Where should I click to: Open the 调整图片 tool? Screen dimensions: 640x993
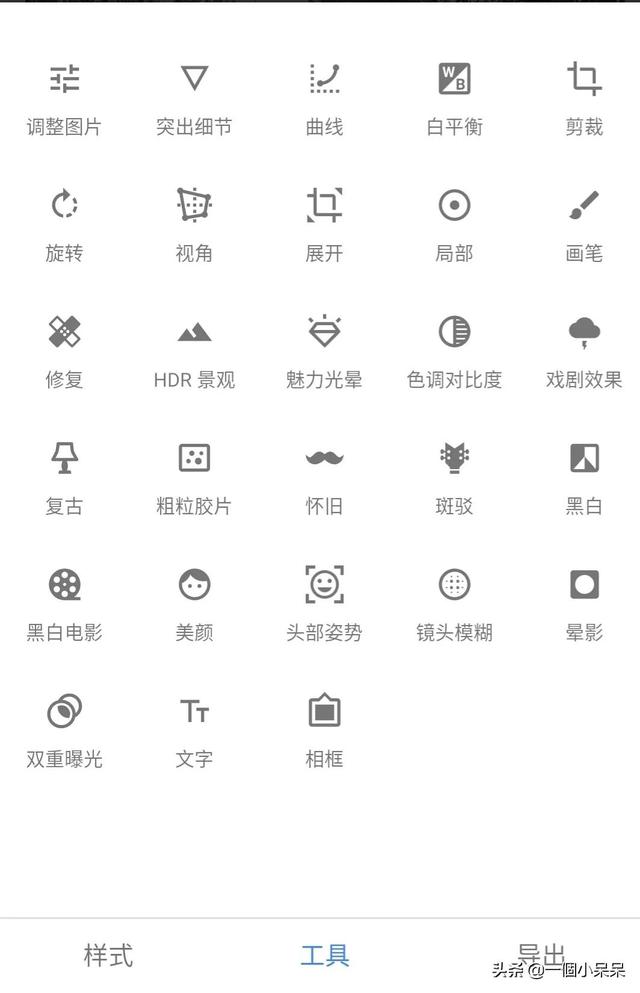tap(64, 98)
